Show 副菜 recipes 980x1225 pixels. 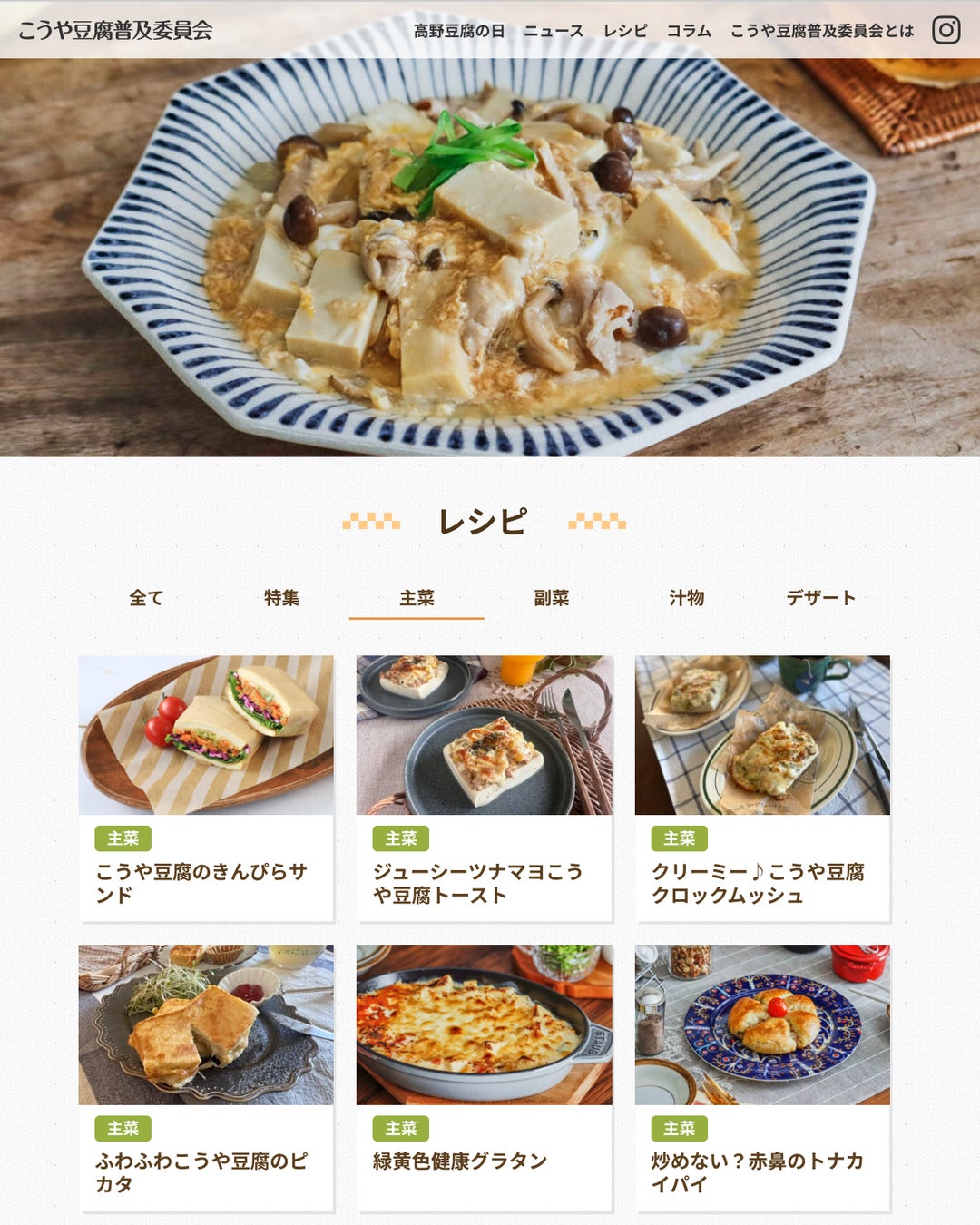point(552,597)
